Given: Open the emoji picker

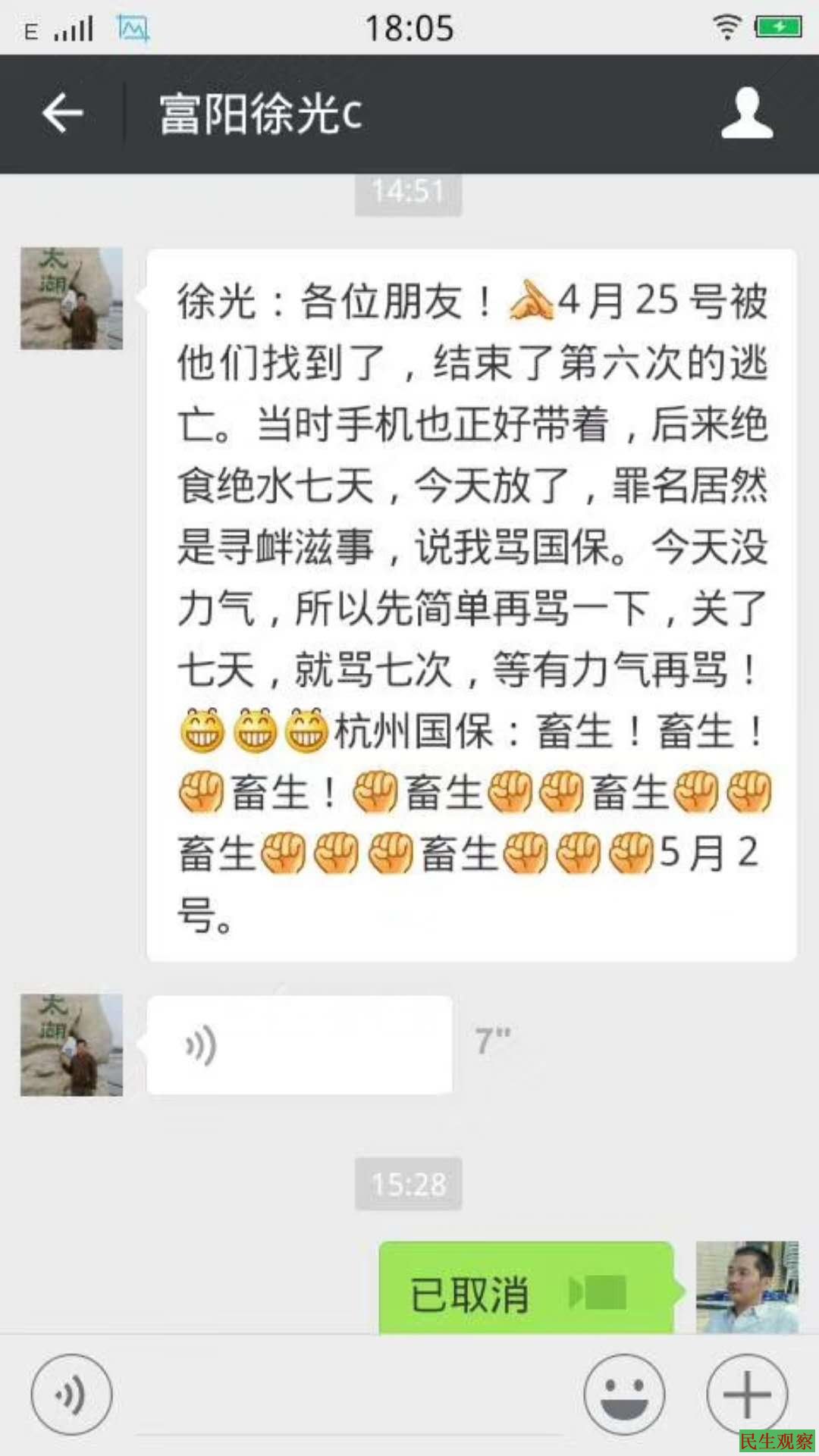Looking at the screenshot, I should pos(624,1395).
